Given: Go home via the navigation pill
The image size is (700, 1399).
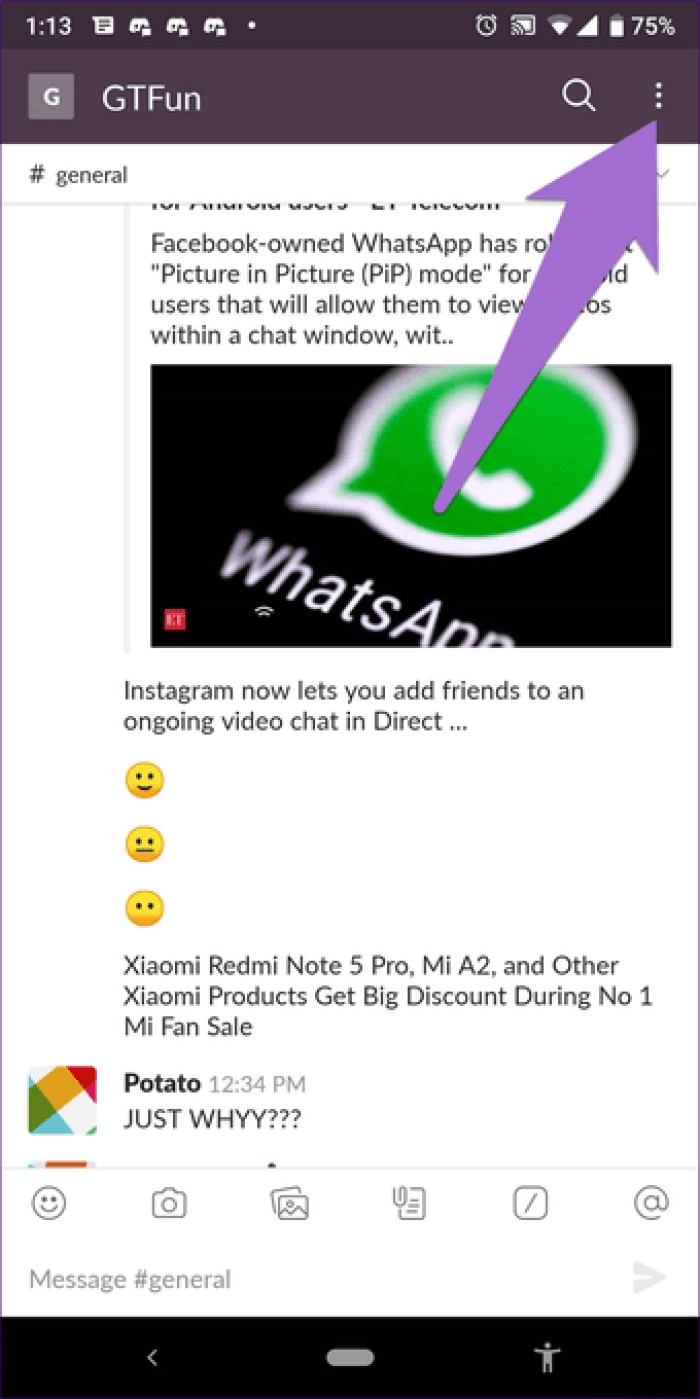Looking at the screenshot, I should click(350, 1358).
